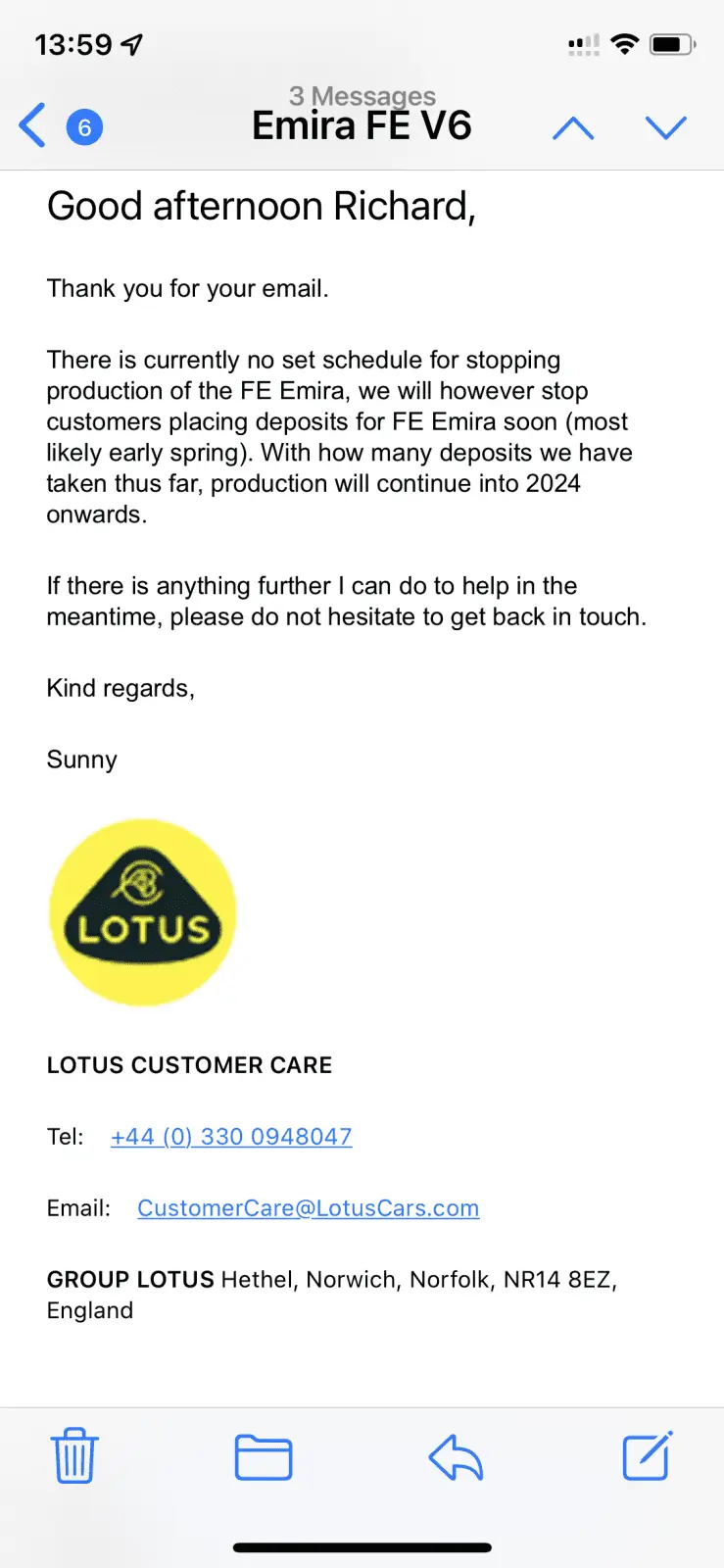Go to the previous message with up arrow
Viewport: 724px width, 1568px height.
click(573, 128)
